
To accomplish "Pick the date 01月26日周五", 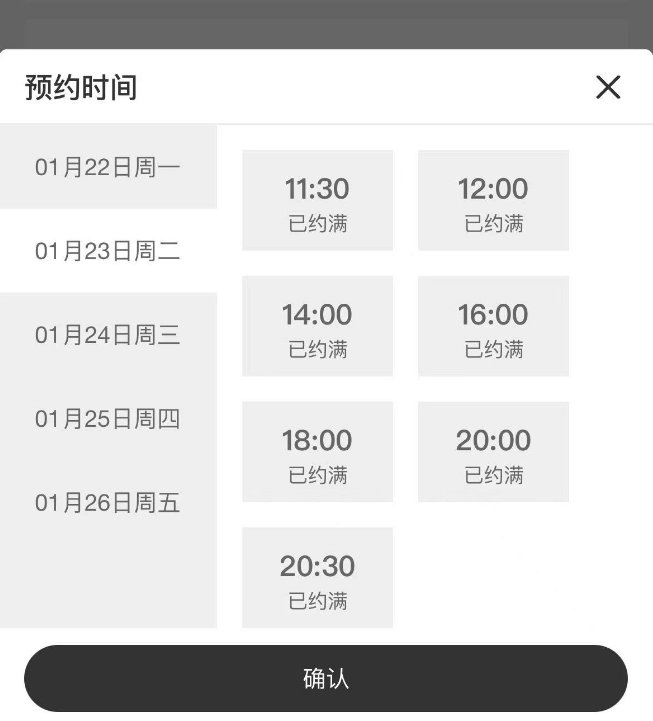I will (x=108, y=503).
